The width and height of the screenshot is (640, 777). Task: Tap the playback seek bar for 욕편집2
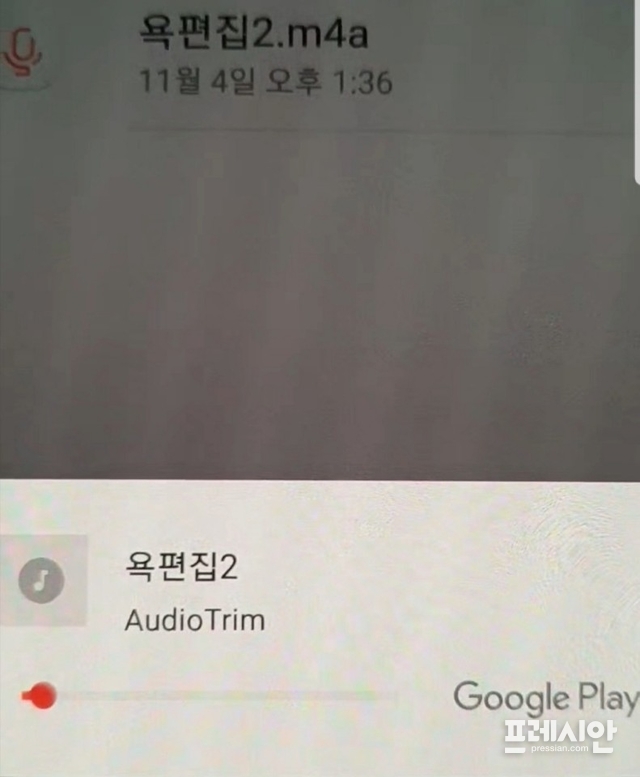pos(212,696)
